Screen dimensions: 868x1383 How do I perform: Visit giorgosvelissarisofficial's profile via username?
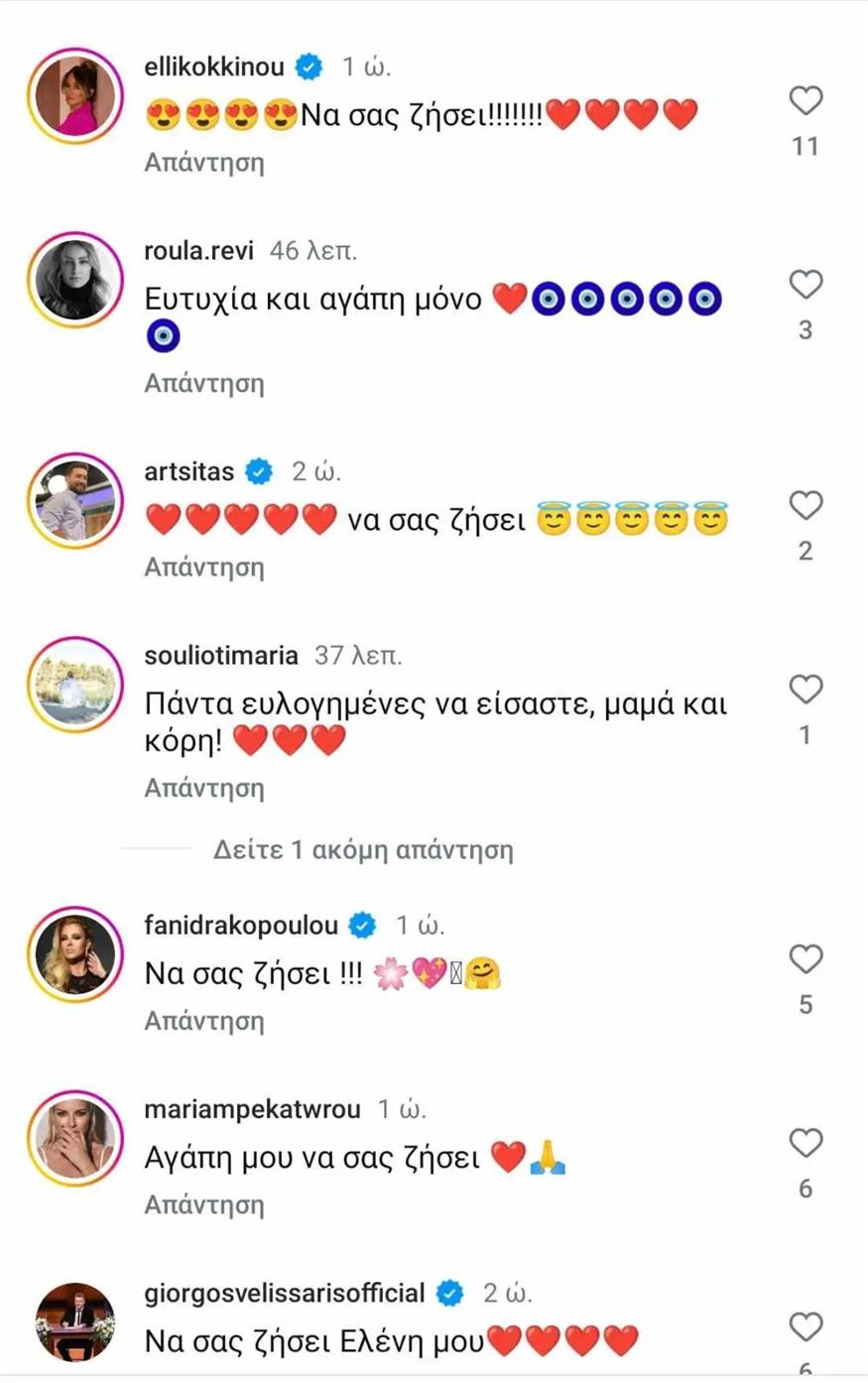point(285,1294)
